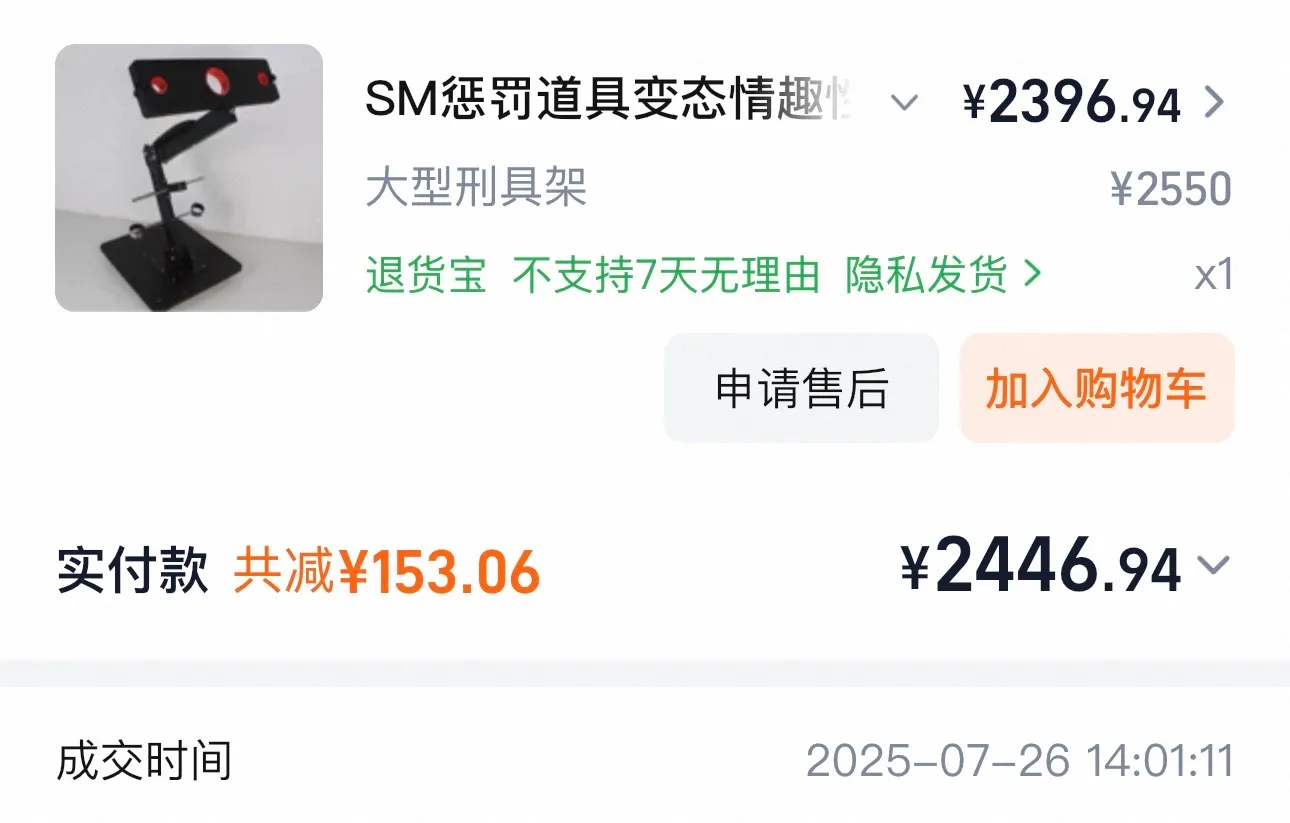The image size is (1290, 823).
Task: Expand the 实付款 ¥2446.94 payment breakdown
Action: pyautogui.click(x=1213, y=567)
